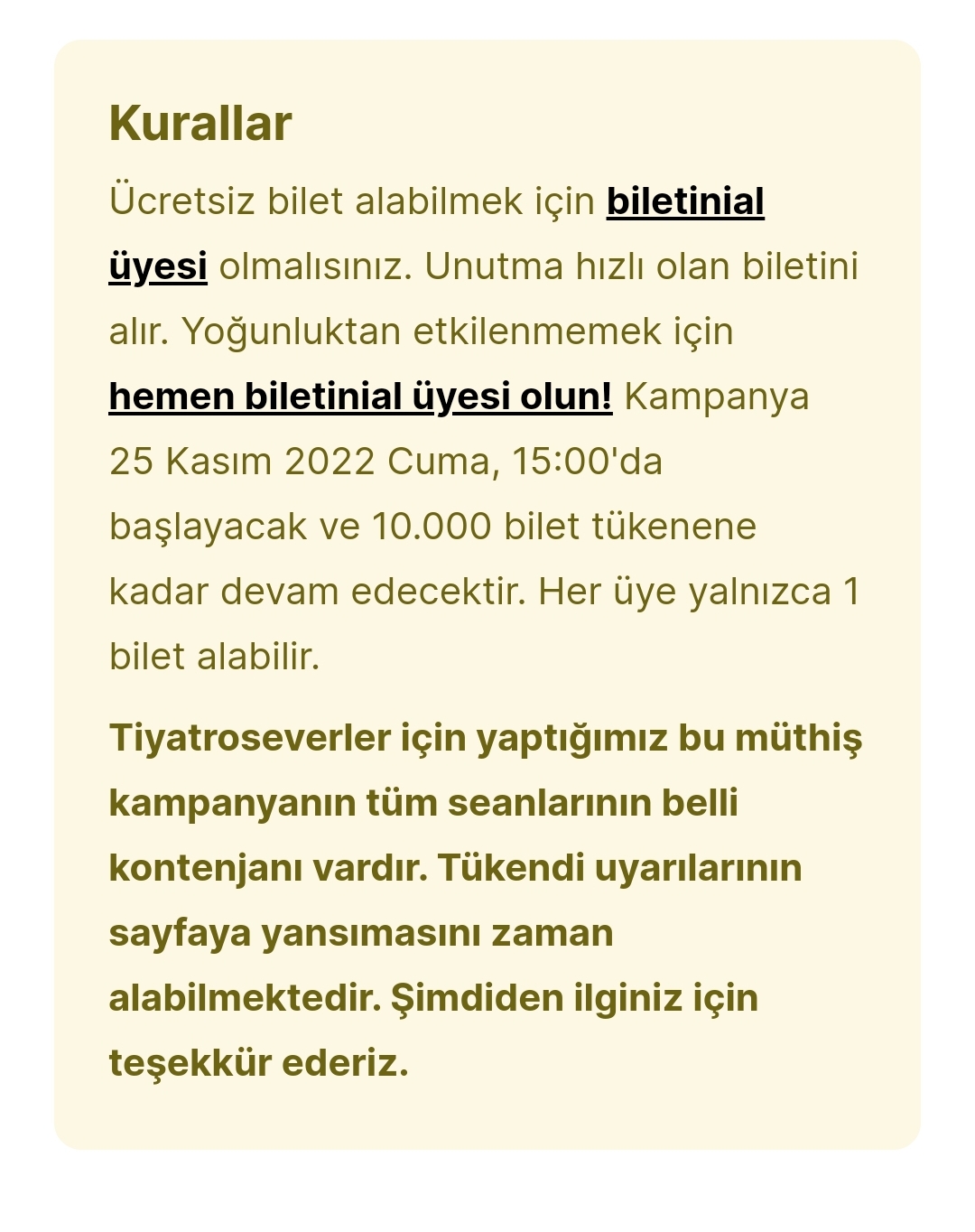975x1232 pixels.
Task: Follow 'hemen biletinial üyesi olun!' link
Action: coord(360,397)
